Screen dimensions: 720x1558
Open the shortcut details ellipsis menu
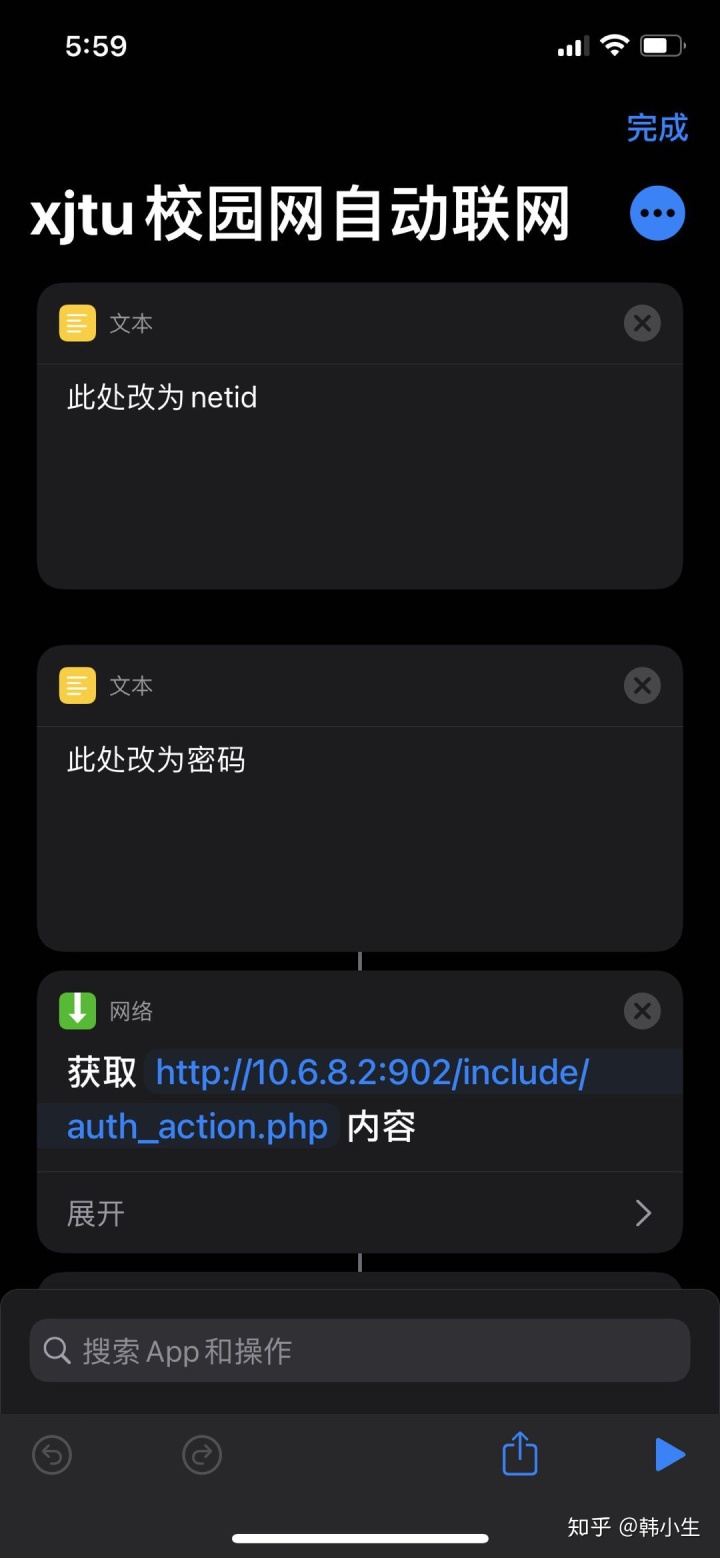[x=657, y=213]
